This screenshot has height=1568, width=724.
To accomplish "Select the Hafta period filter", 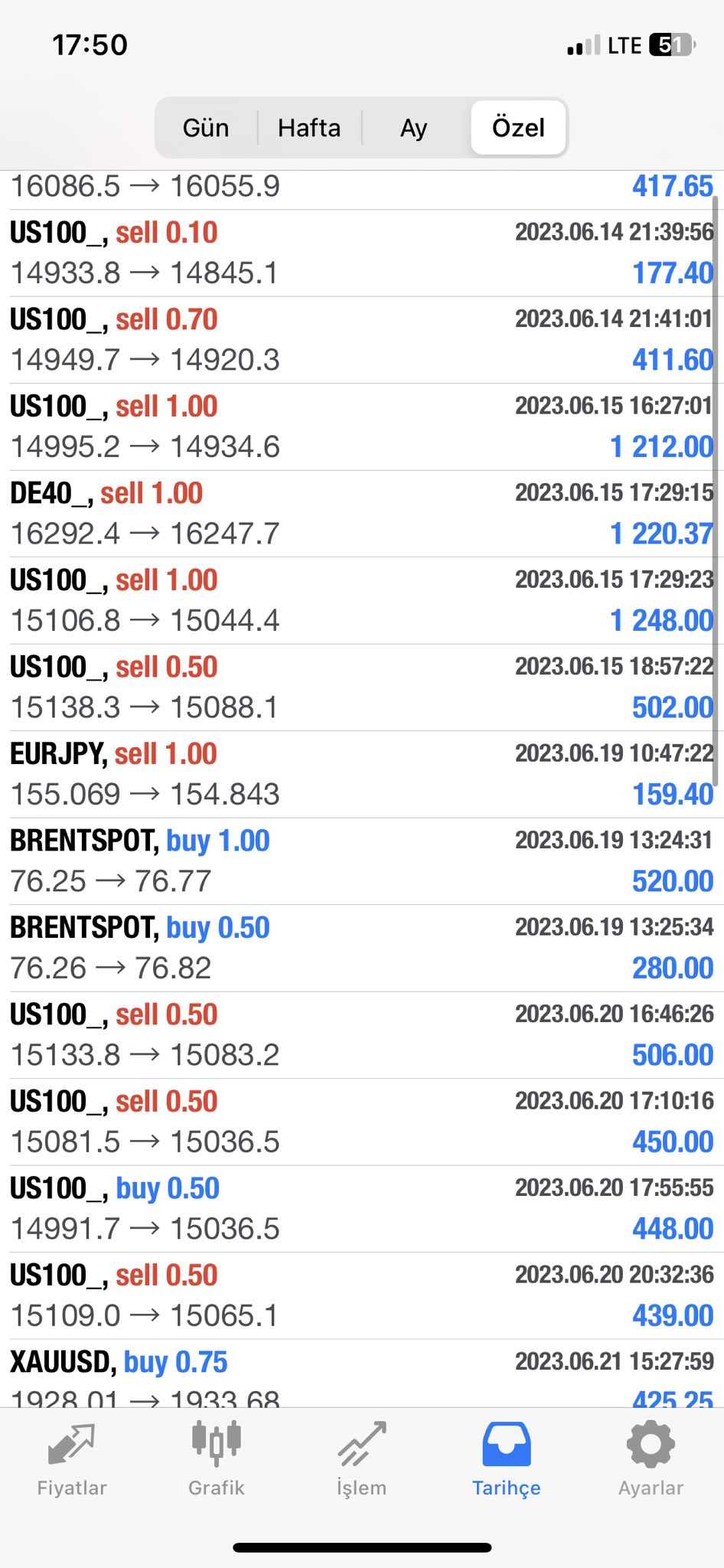I will (x=309, y=128).
